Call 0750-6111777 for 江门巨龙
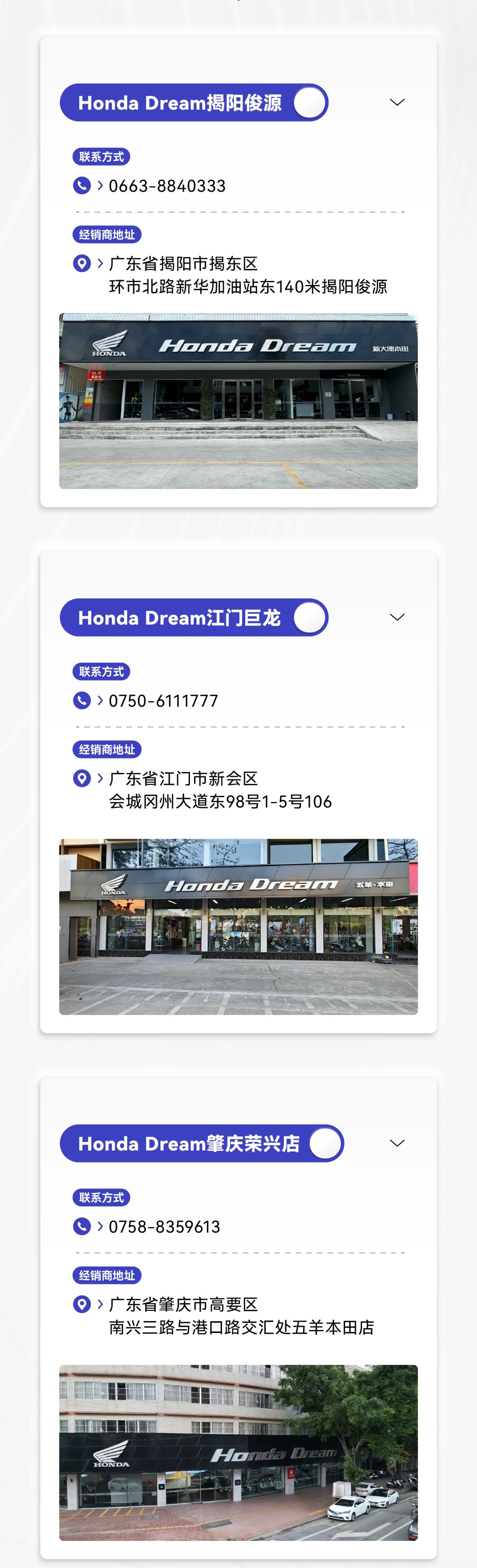This screenshot has height=1568, width=477. click(x=162, y=701)
